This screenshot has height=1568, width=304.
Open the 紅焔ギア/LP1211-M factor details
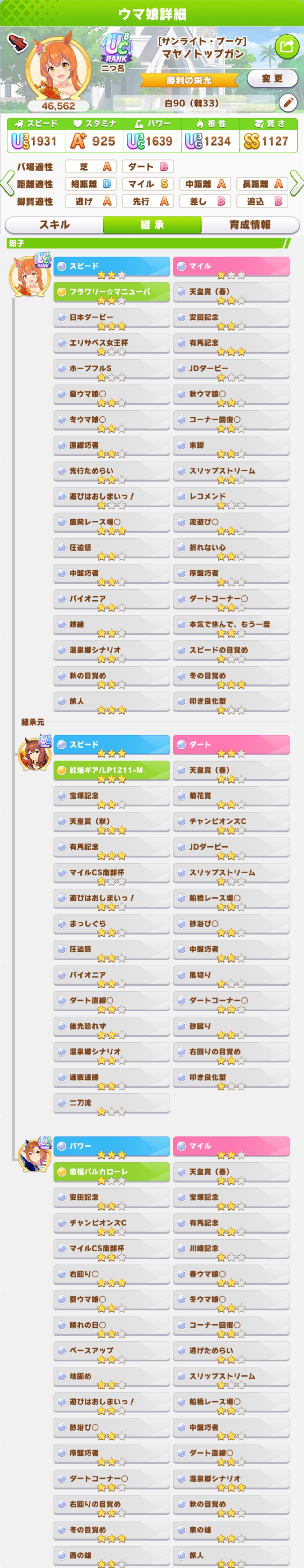click(111, 770)
